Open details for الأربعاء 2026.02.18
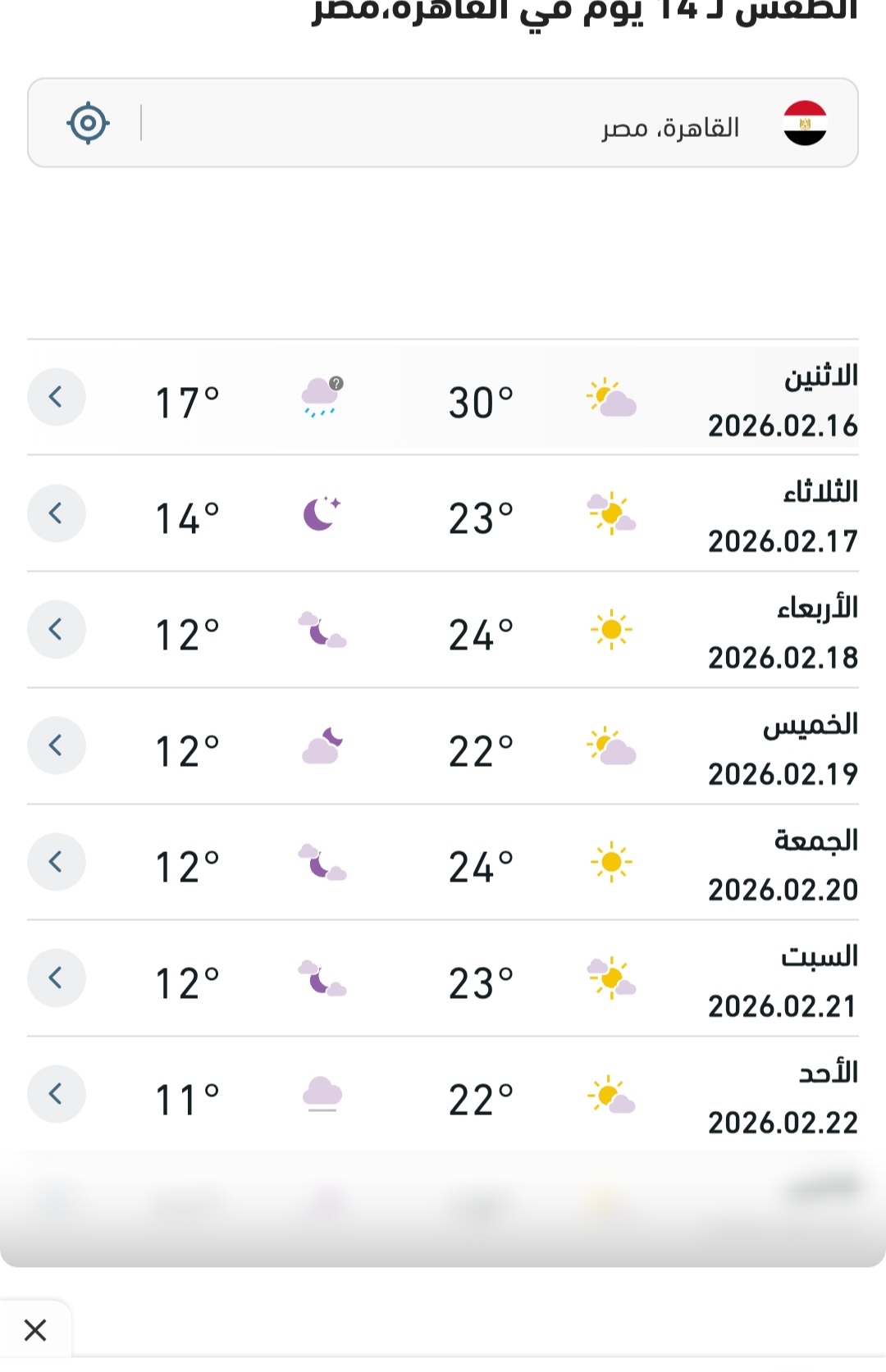 tap(57, 630)
